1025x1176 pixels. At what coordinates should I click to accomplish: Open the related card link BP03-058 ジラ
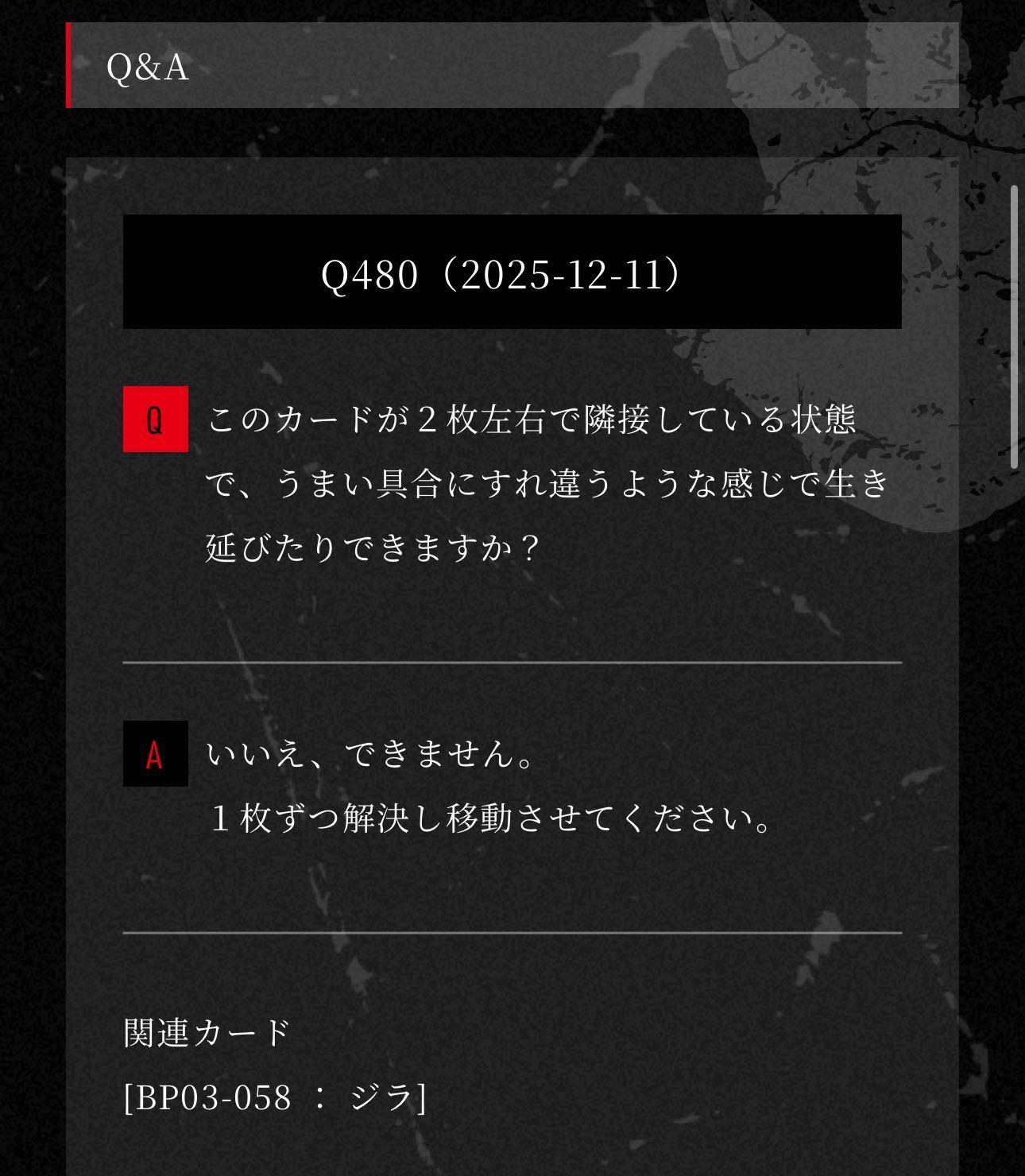(276, 1098)
